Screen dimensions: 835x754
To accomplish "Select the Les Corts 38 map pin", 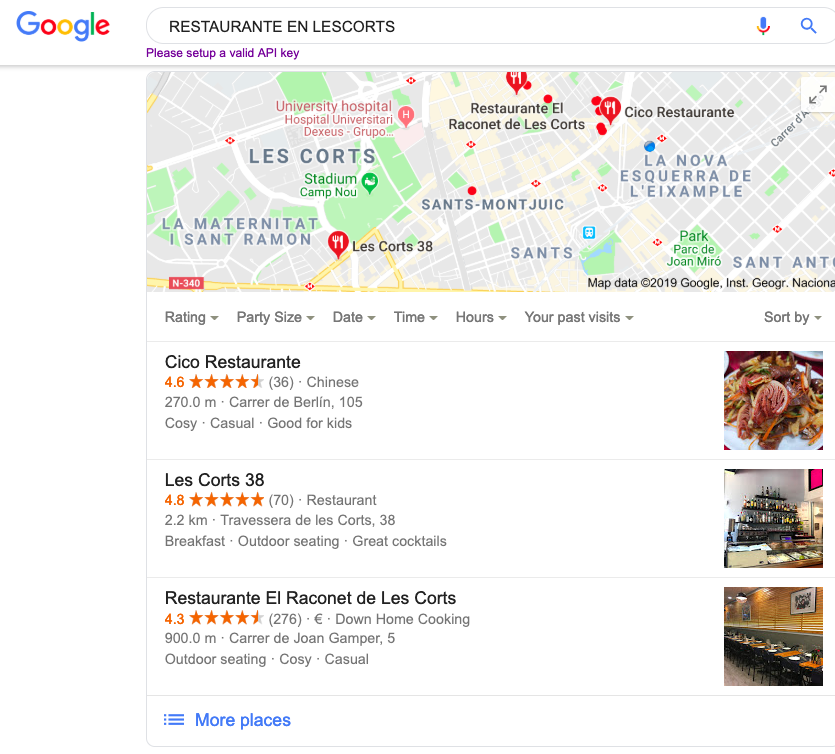I will coord(338,243).
